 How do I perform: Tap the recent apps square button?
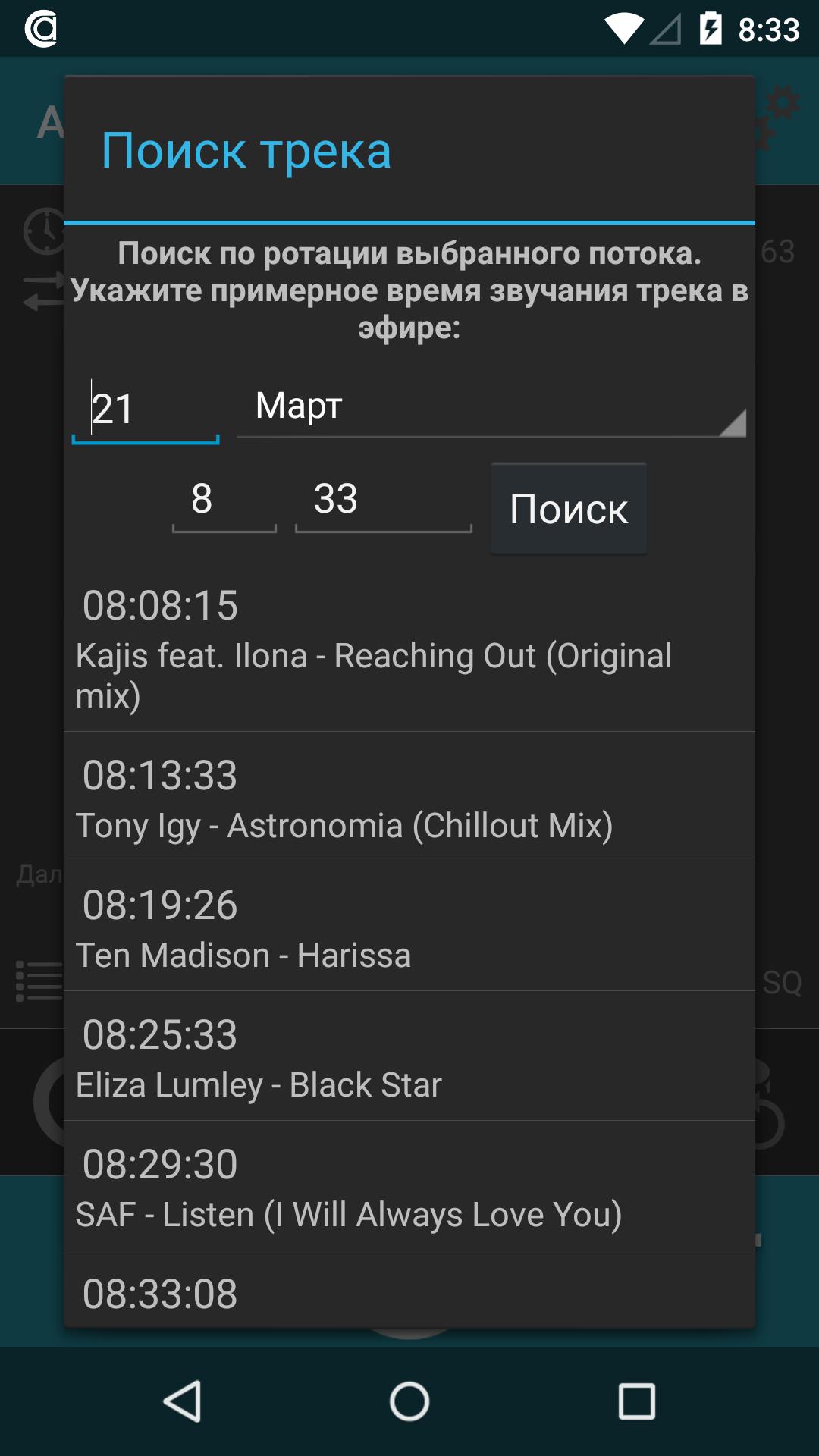pos(635,1401)
